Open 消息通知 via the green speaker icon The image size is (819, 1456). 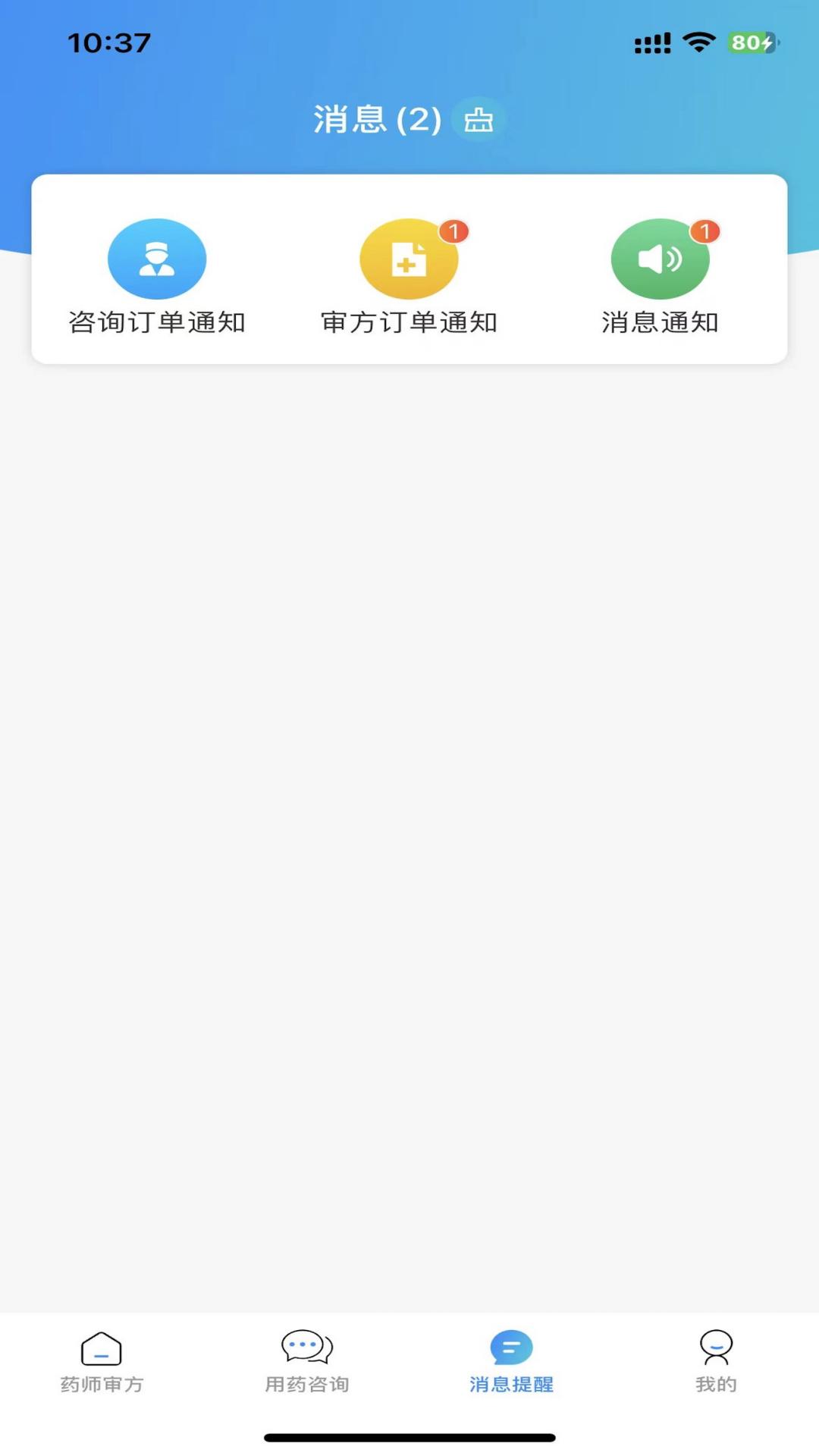click(x=660, y=258)
